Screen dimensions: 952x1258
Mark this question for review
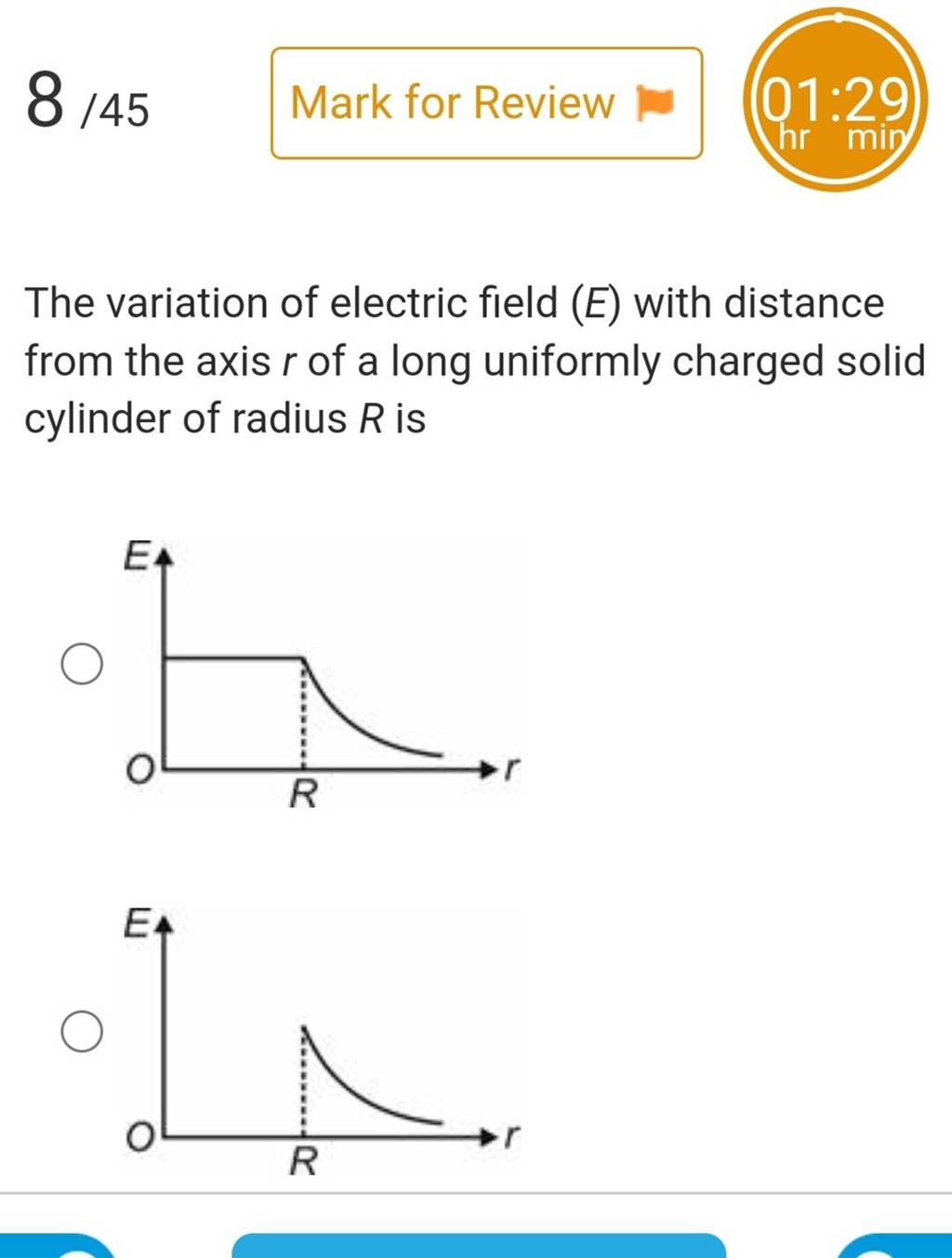coord(485,103)
